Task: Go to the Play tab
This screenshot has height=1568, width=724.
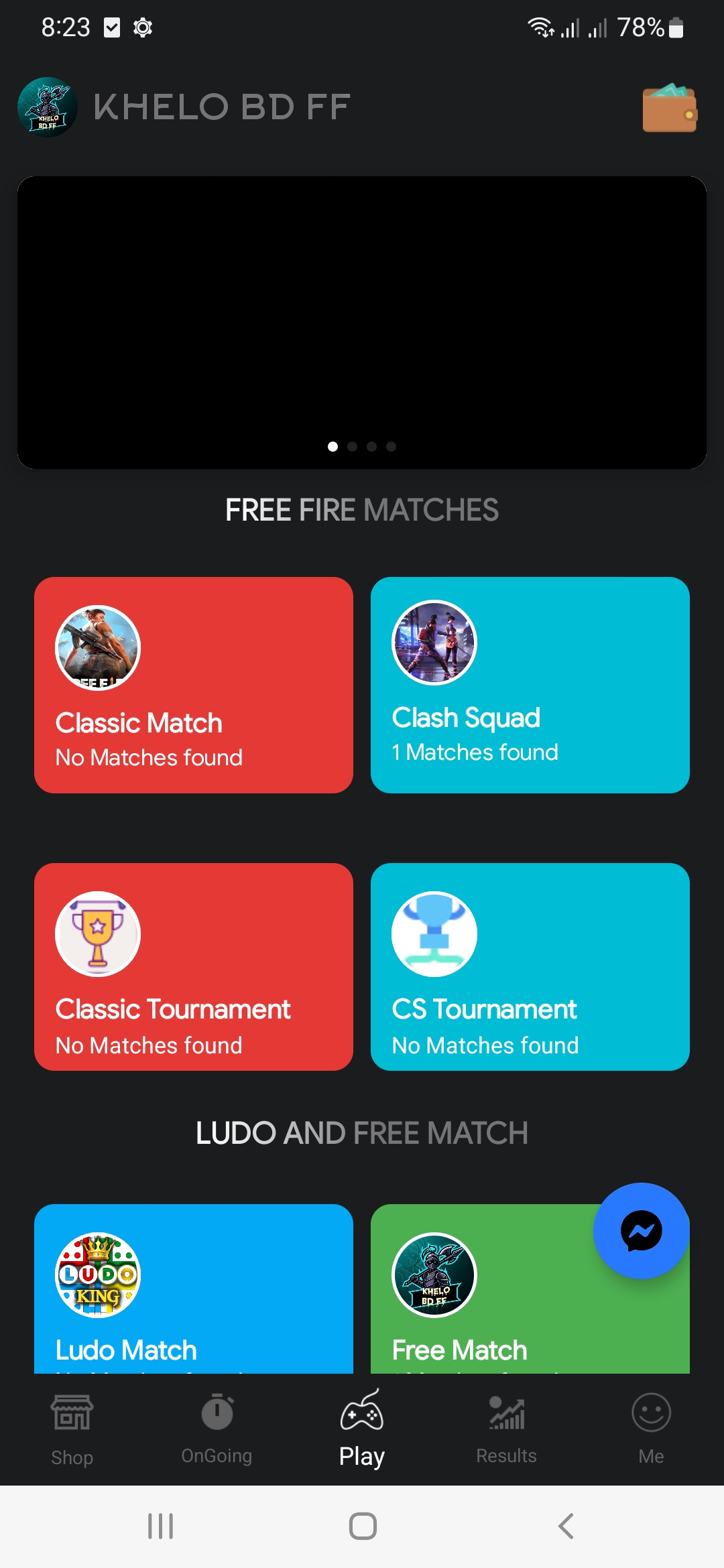Action: point(362,1429)
